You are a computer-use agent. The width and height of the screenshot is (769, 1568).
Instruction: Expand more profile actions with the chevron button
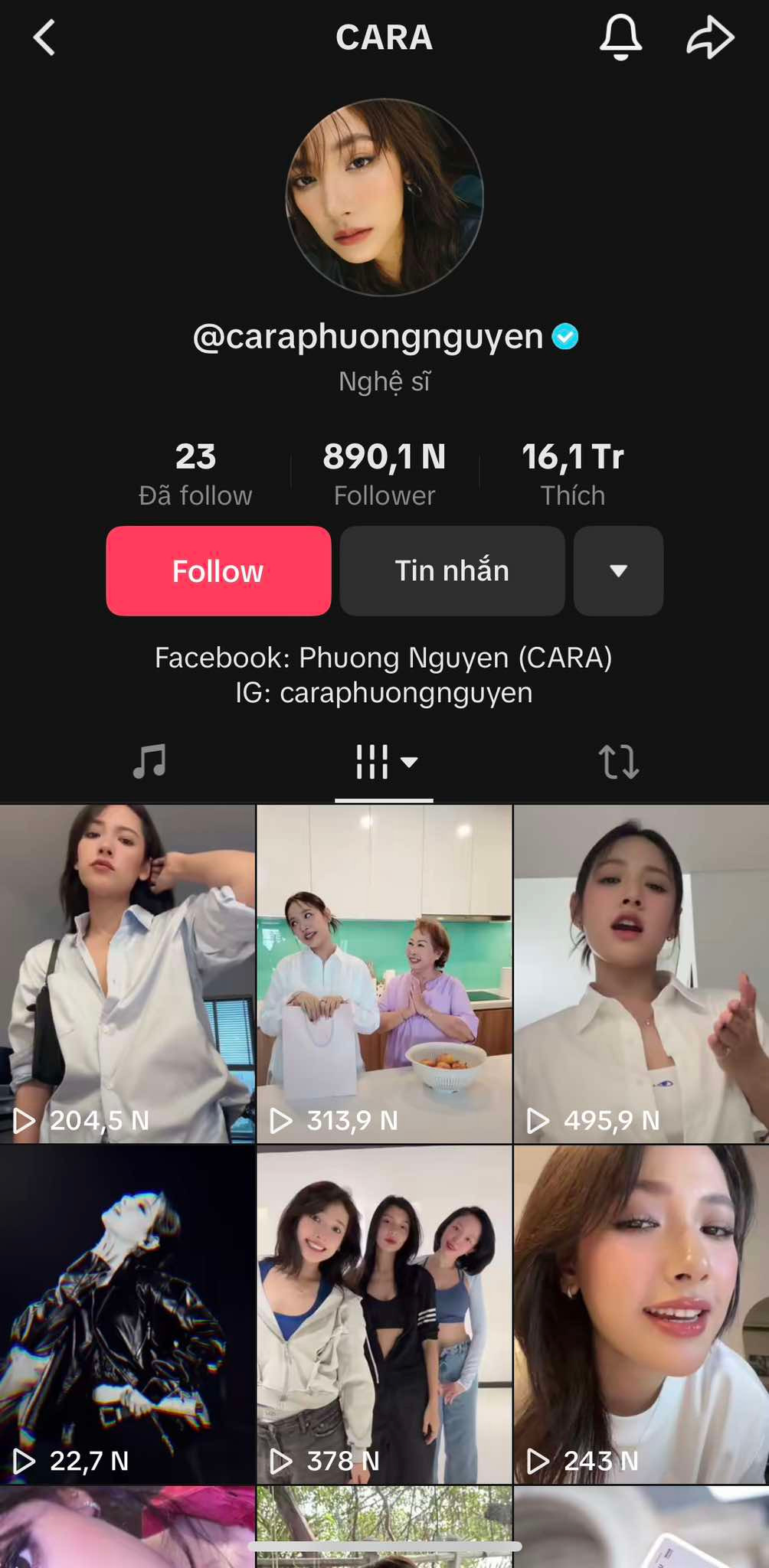click(617, 570)
